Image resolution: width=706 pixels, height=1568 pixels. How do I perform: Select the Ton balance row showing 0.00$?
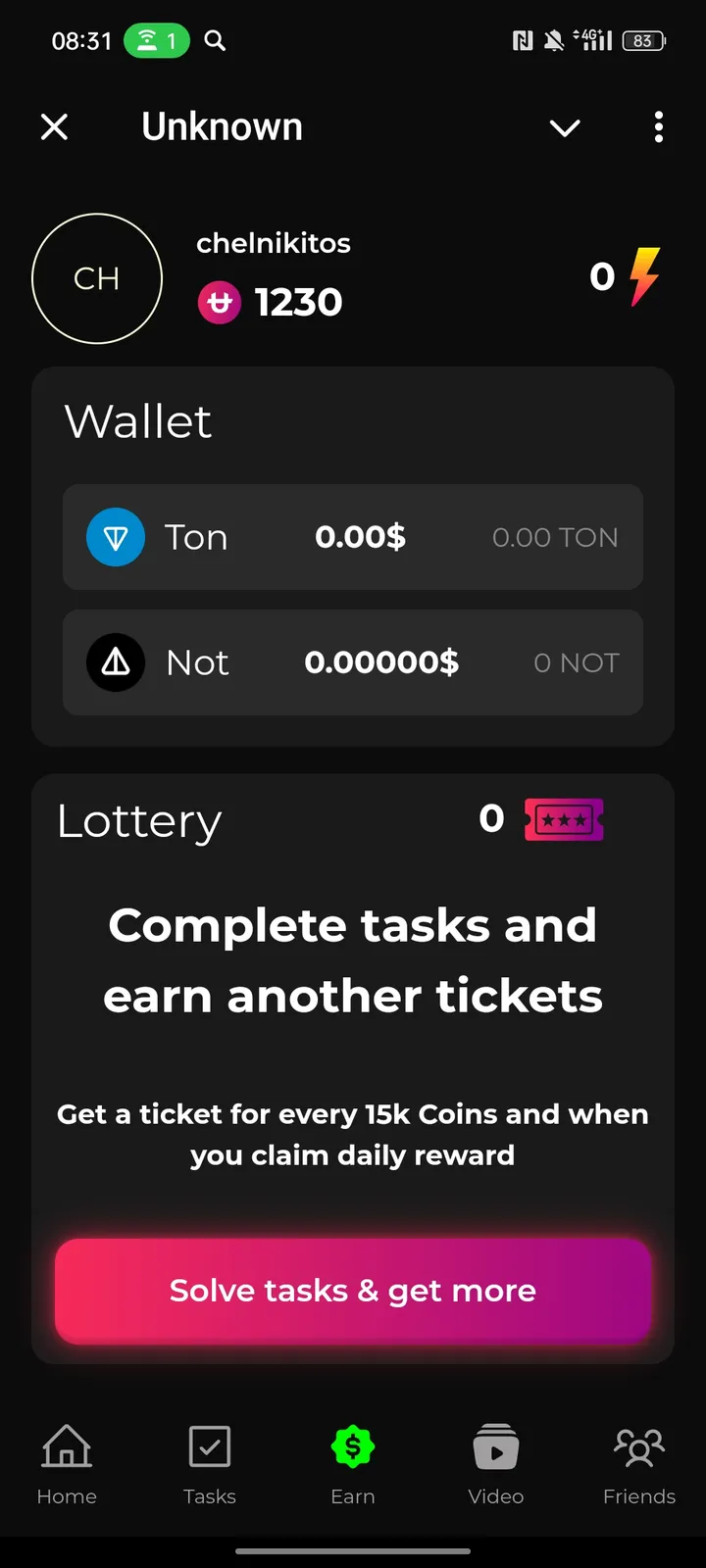pos(353,537)
